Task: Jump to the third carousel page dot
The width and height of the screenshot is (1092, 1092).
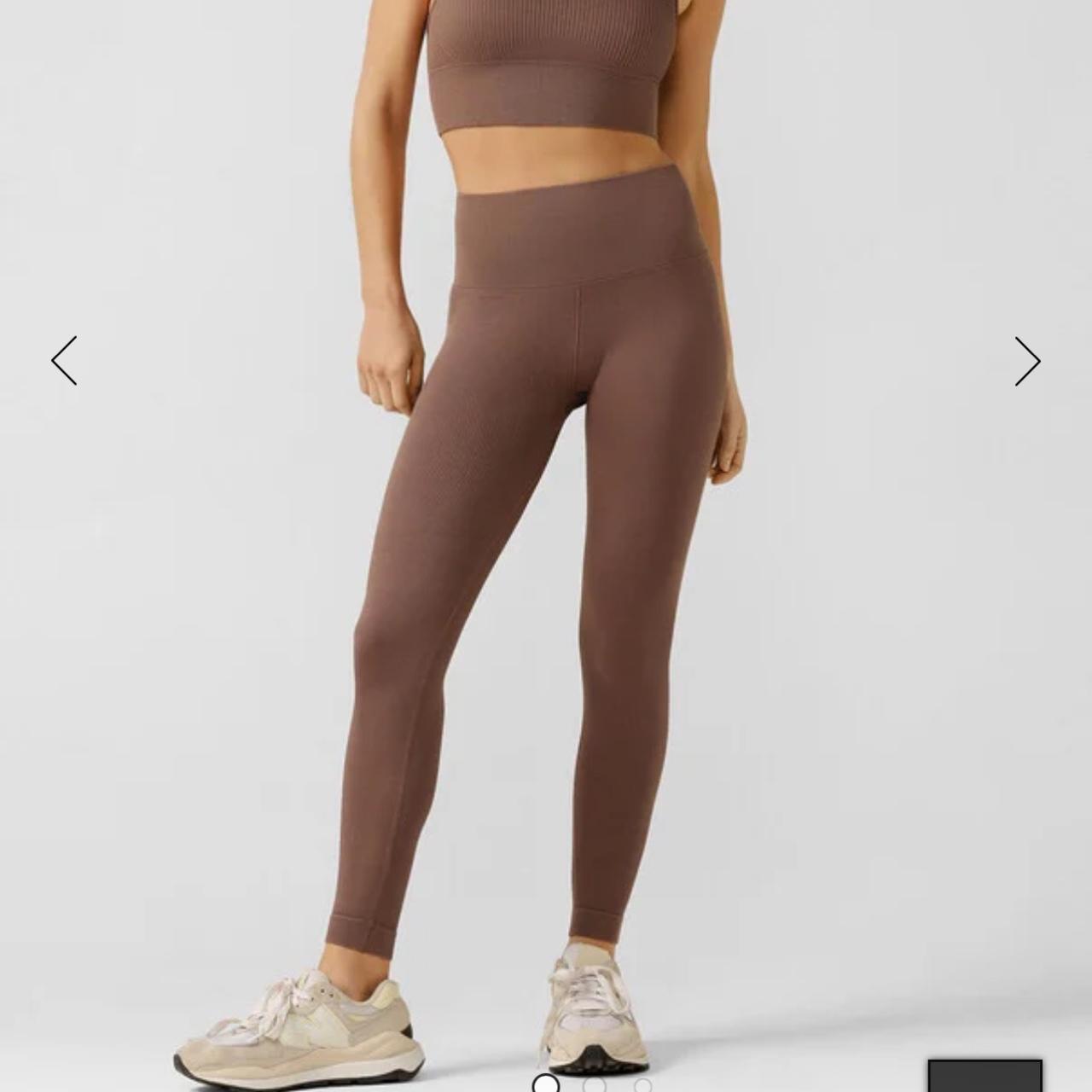Action: 642,1084
